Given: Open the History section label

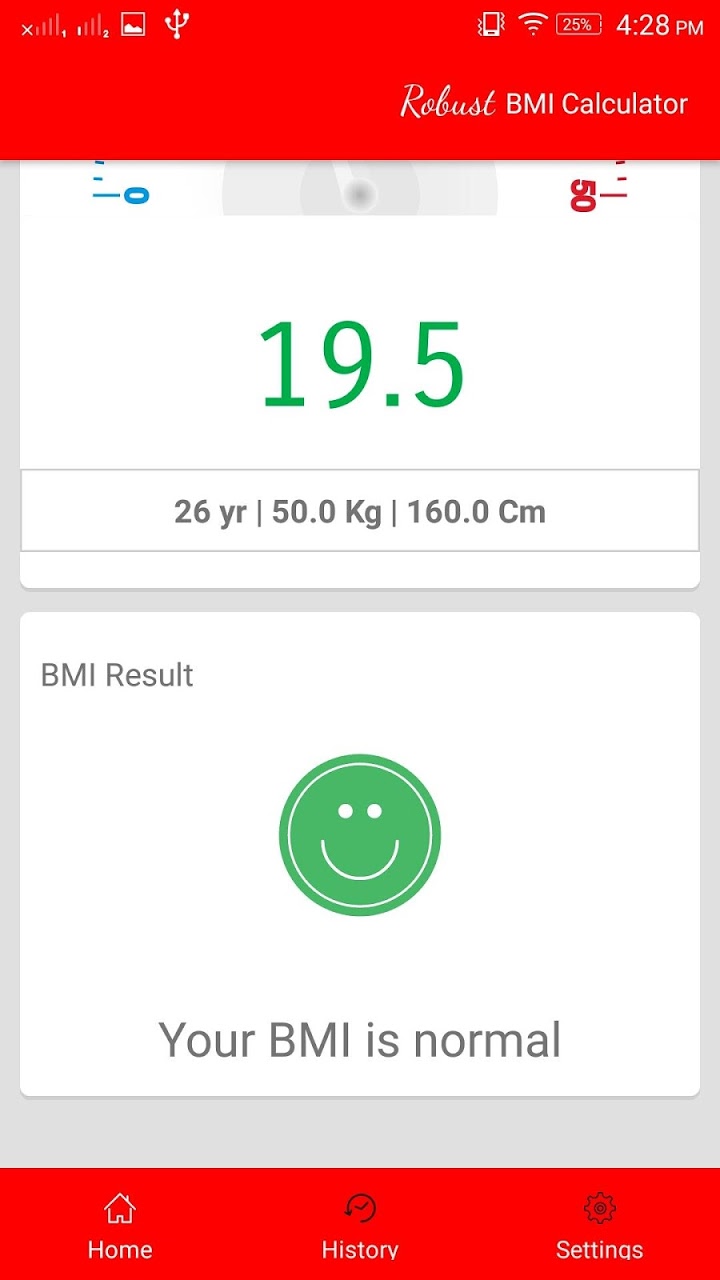Looking at the screenshot, I should pos(360,1249).
